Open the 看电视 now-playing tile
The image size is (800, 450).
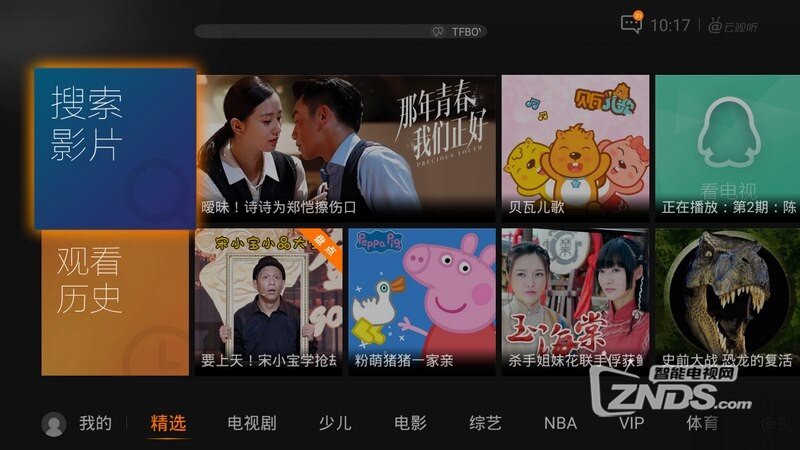pyautogui.click(x=727, y=148)
